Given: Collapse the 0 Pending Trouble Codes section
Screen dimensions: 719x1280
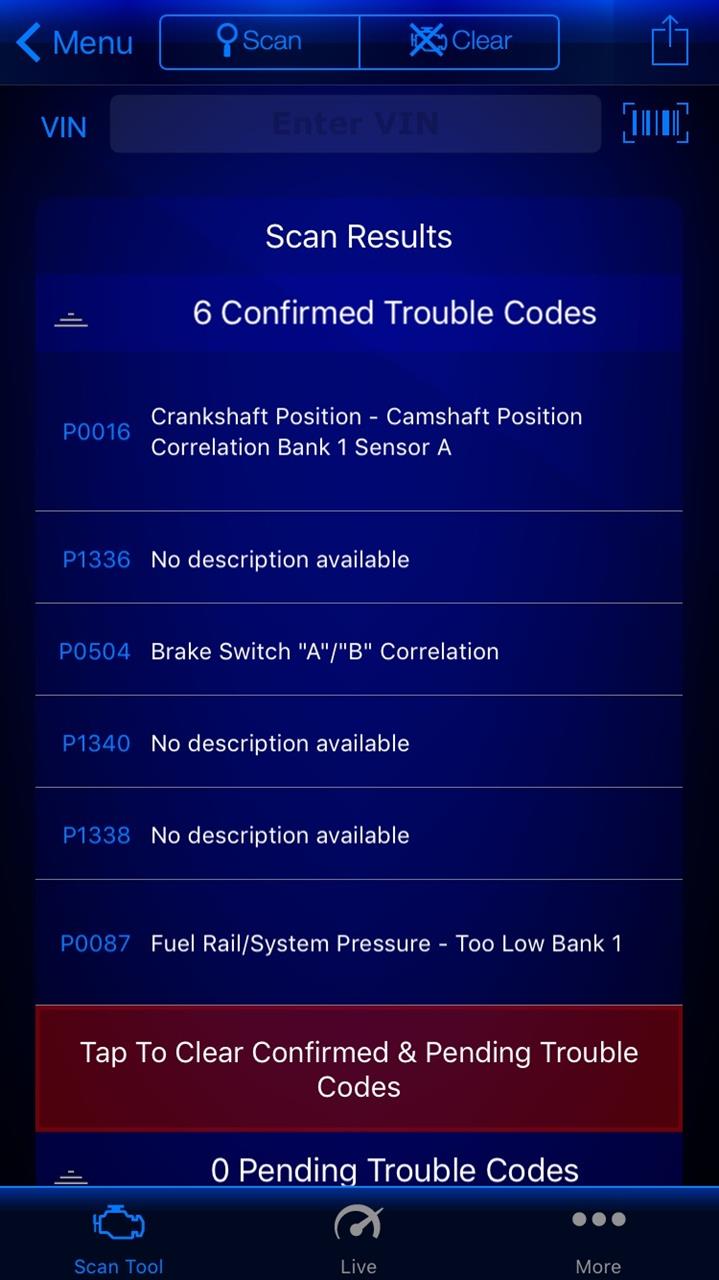Looking at the screenshot, I should 71,1174.
